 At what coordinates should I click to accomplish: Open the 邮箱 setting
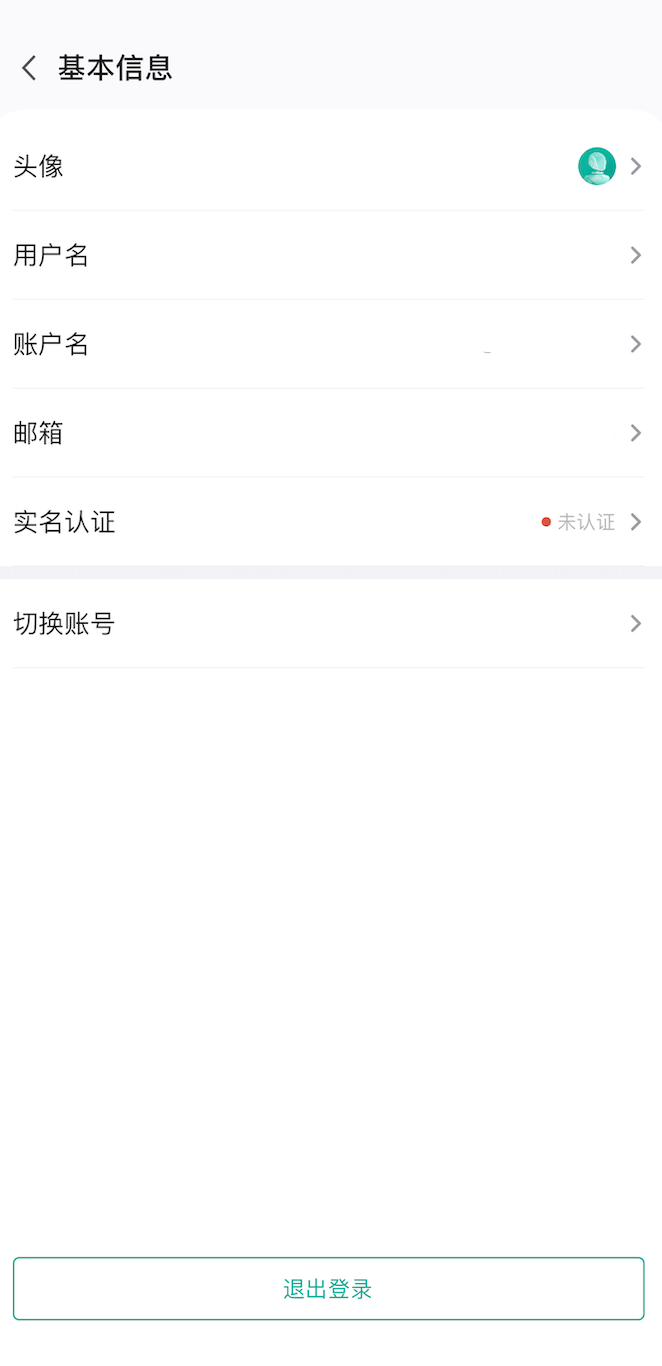point(328,433)
